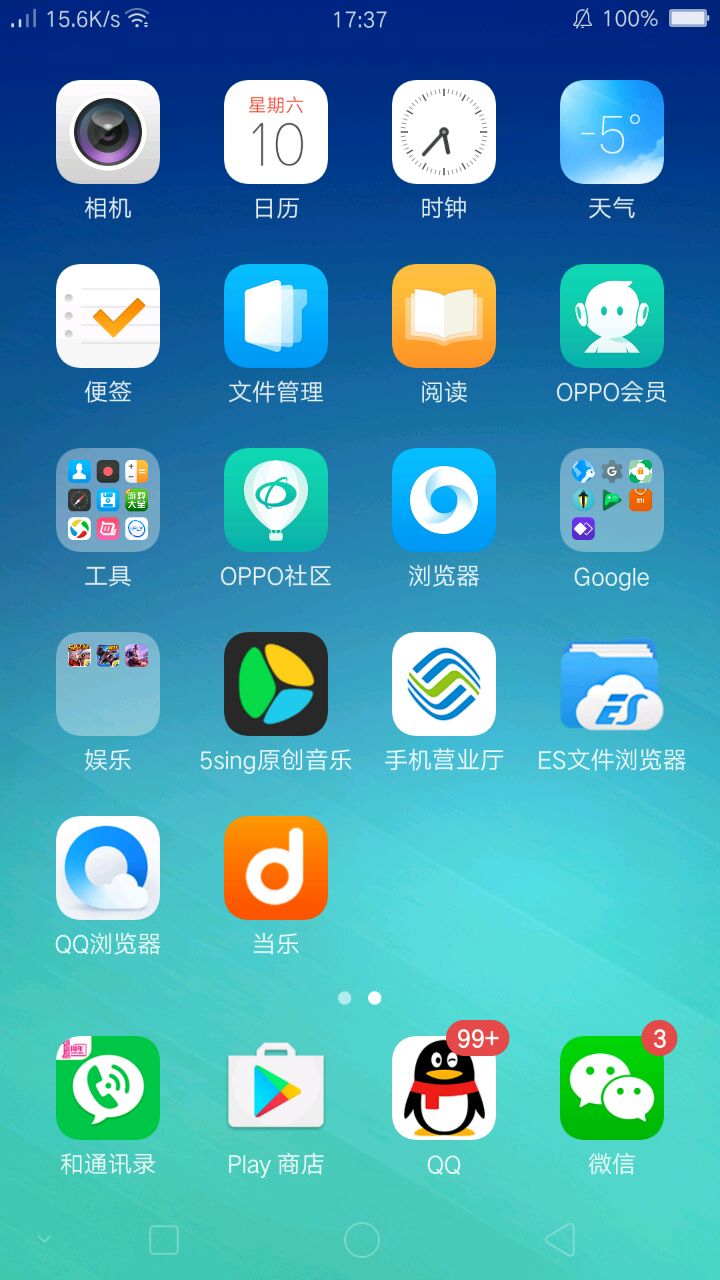720x1280 pixels.
Task: Open the 浏览器 browser app
Action: pyautogui.click(x=444, y=500)
